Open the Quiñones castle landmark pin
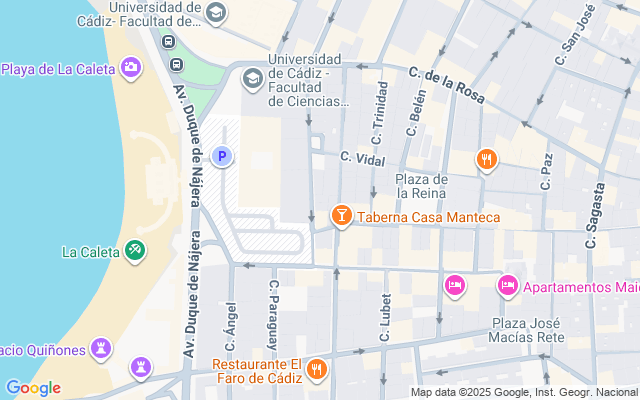Viewport: 640px width, 400px height. 101,349
